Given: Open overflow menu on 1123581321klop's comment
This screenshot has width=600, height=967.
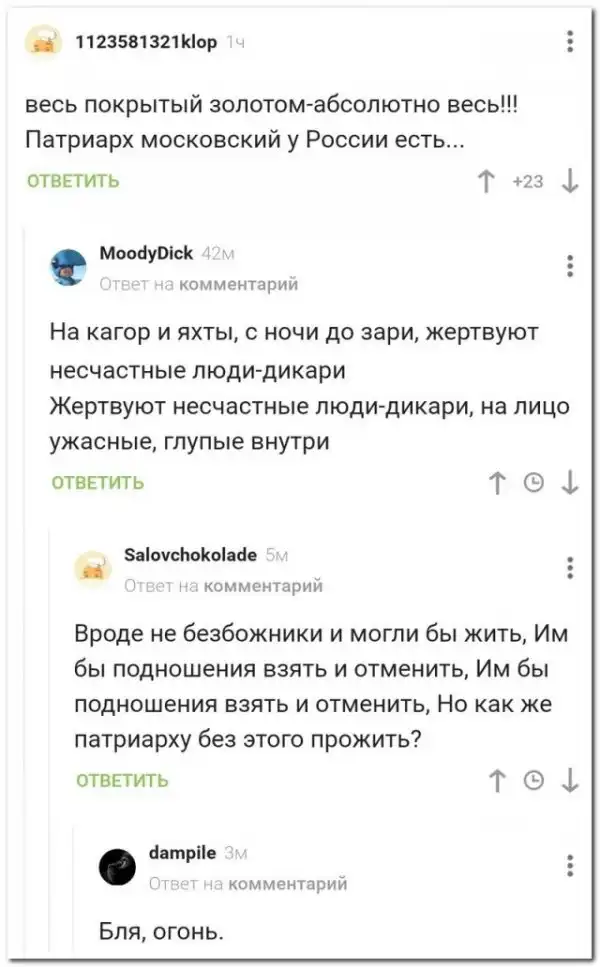Looking at the screenshot, I should tap(570, 41).
